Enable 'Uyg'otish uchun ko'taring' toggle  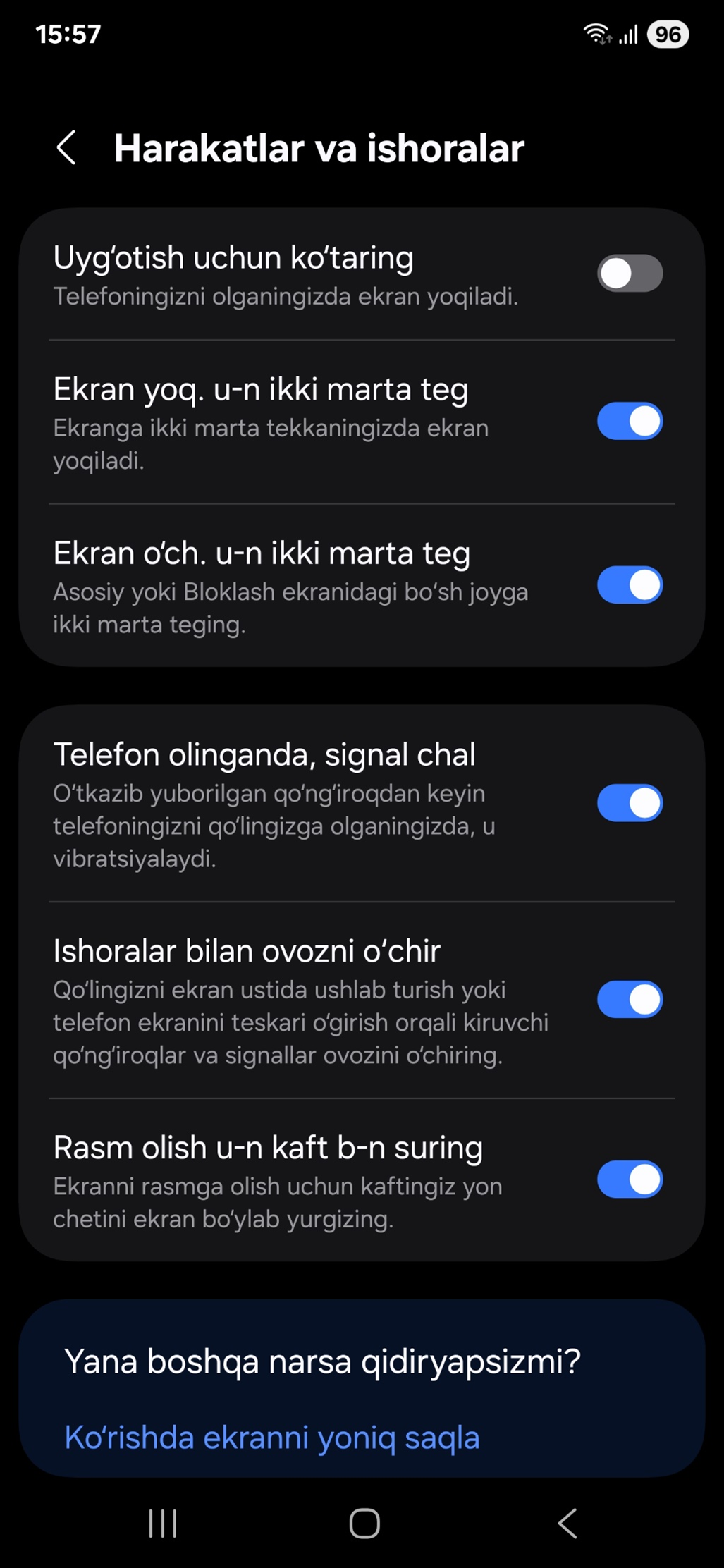(630, 274)
